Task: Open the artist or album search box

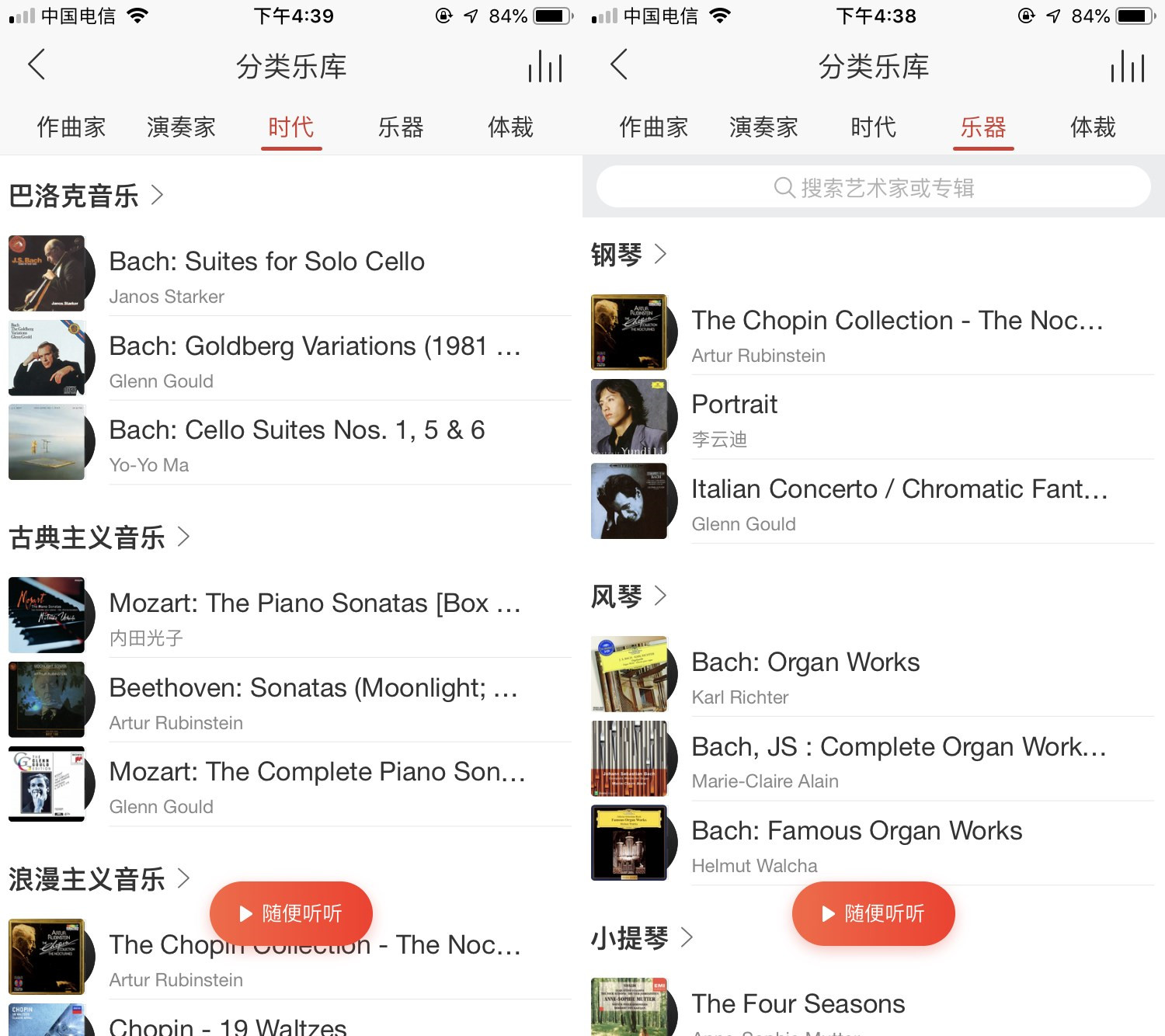Action: [873, 187]
